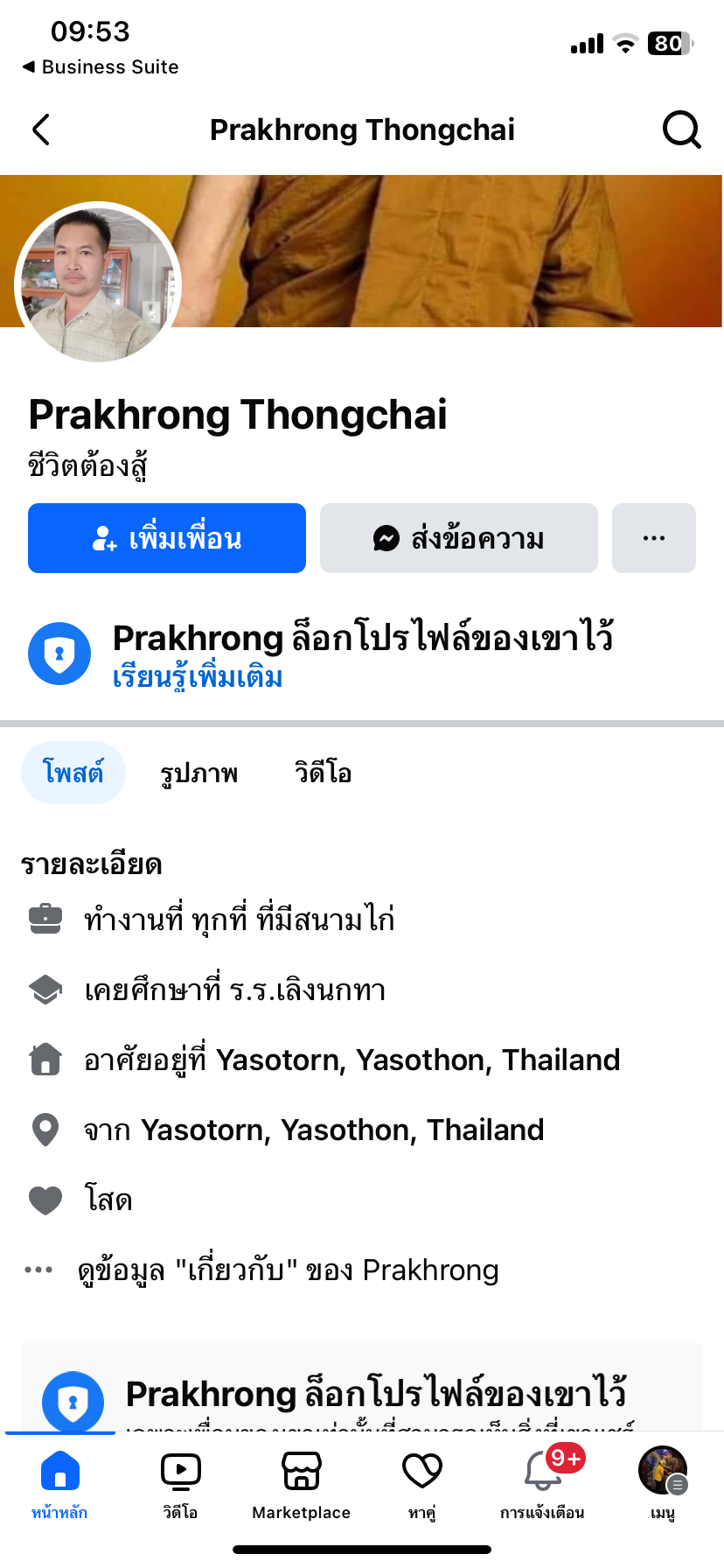Screen dimensions: 724x1568
Task: Open the three-dot more options button
Action: tap(654, 538)
